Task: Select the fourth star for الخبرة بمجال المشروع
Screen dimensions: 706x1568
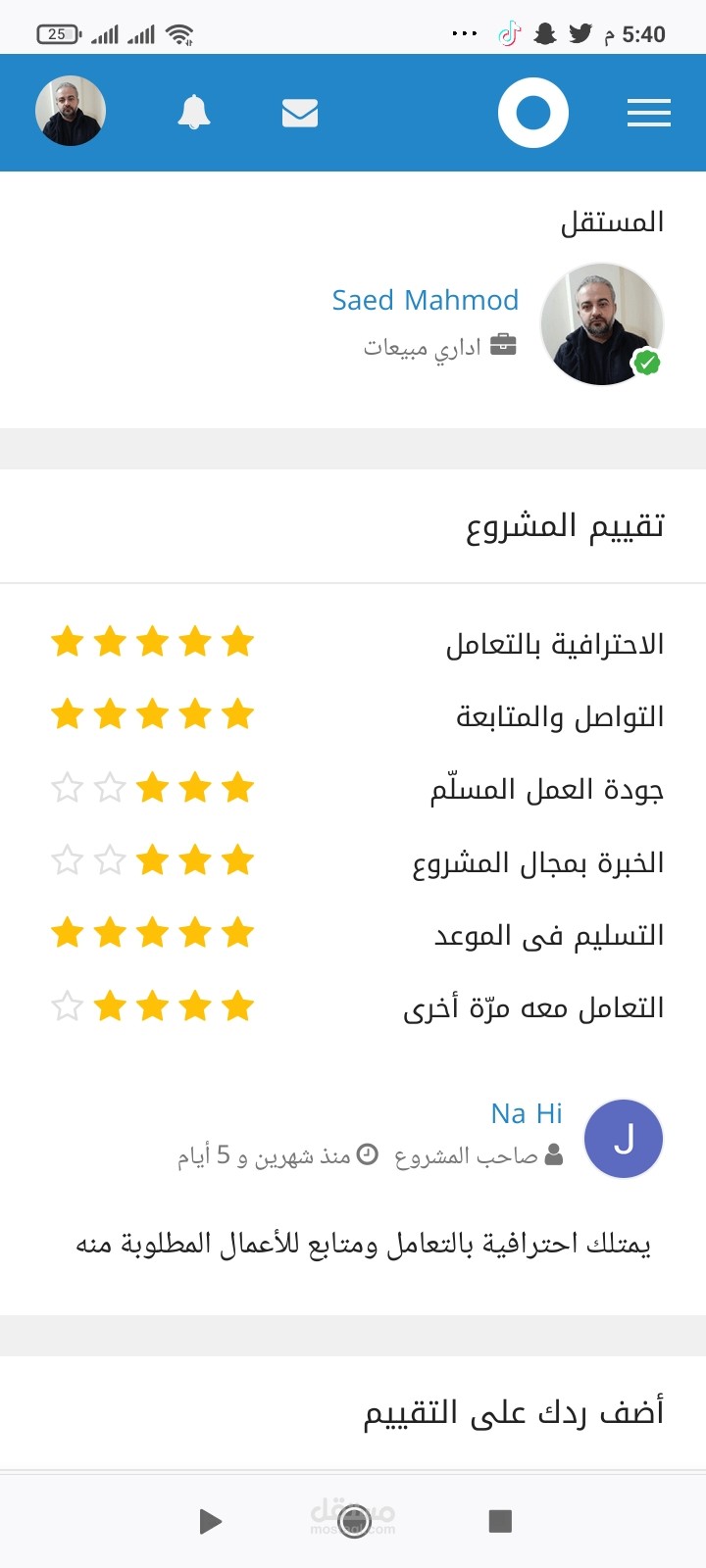Action: coord(110,860)
